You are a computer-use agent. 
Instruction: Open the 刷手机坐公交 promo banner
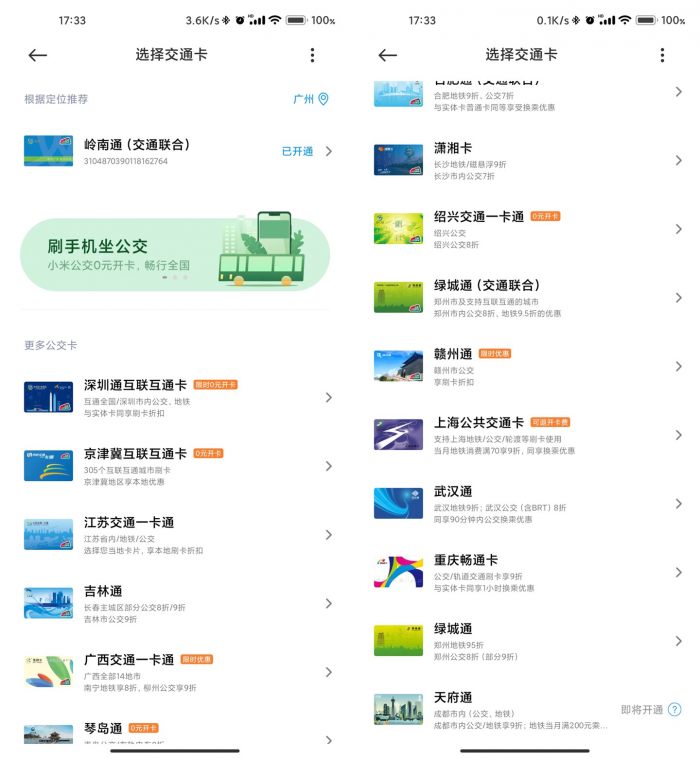[175, 255]
